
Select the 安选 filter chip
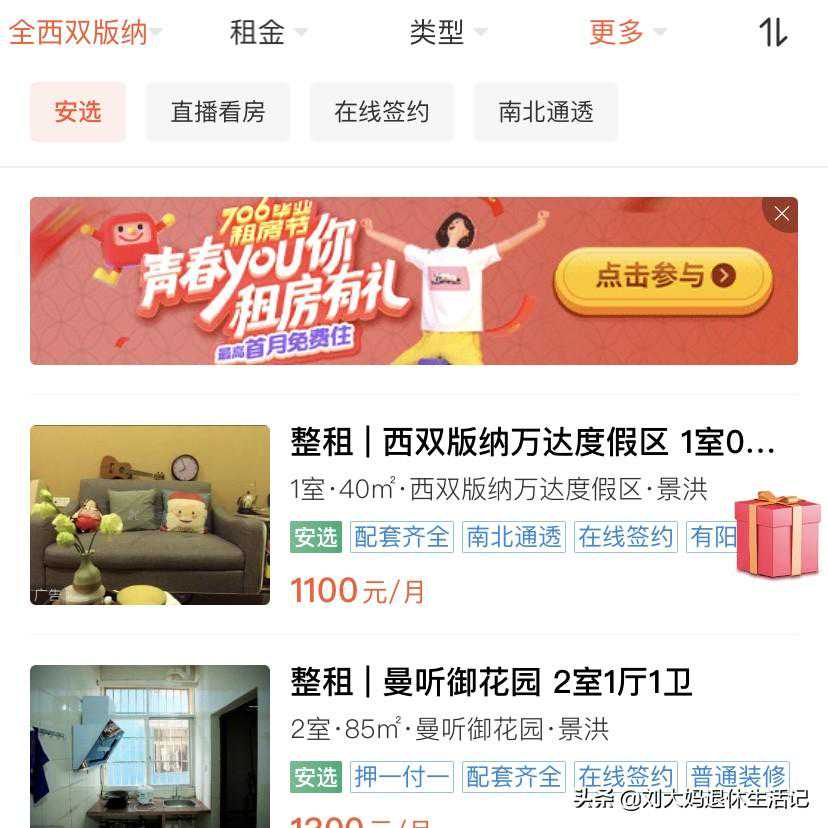point(78,112)
